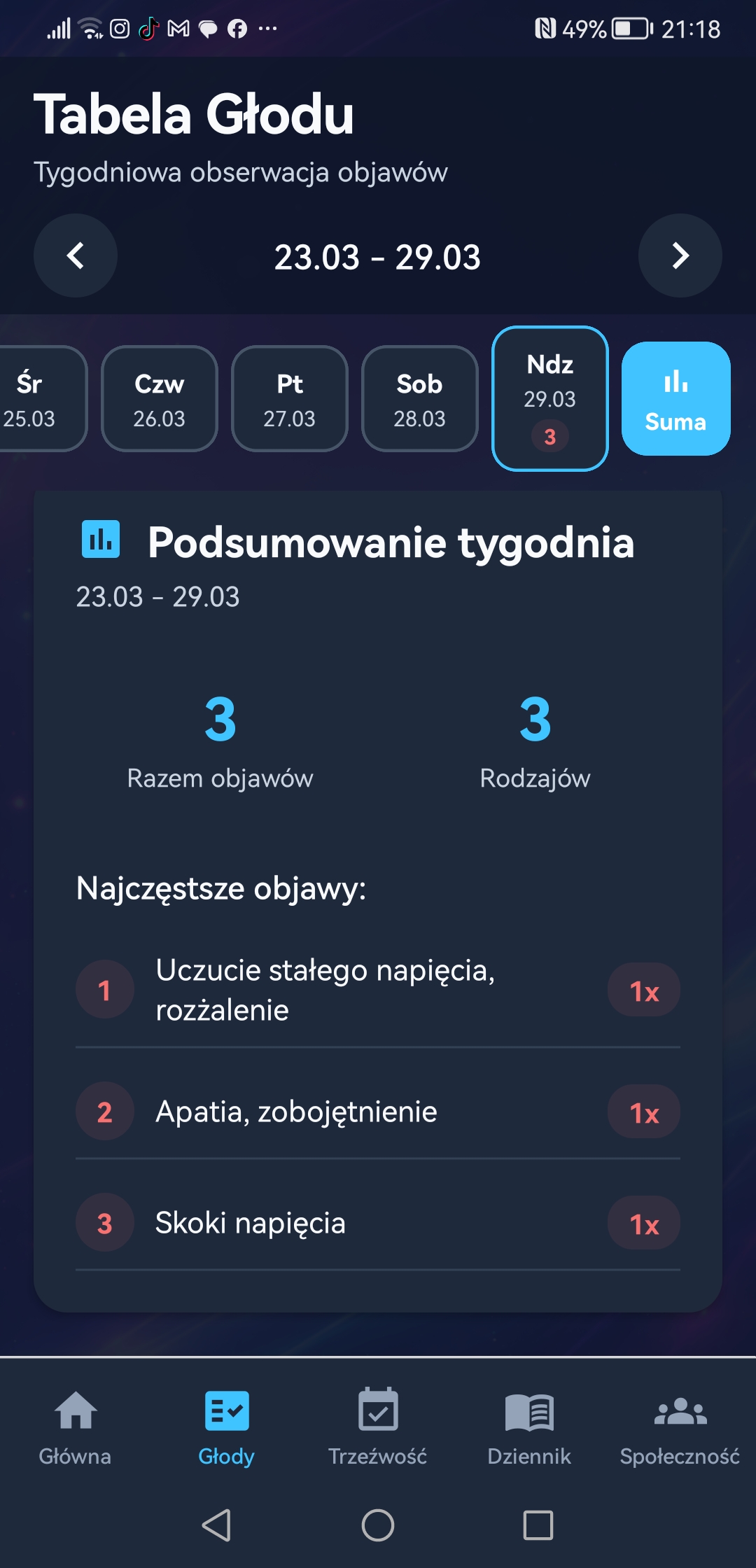This screenshot has width=756, height=1568.
Task: Select Ndz 29.03 day
Action: tap(550, 399)
